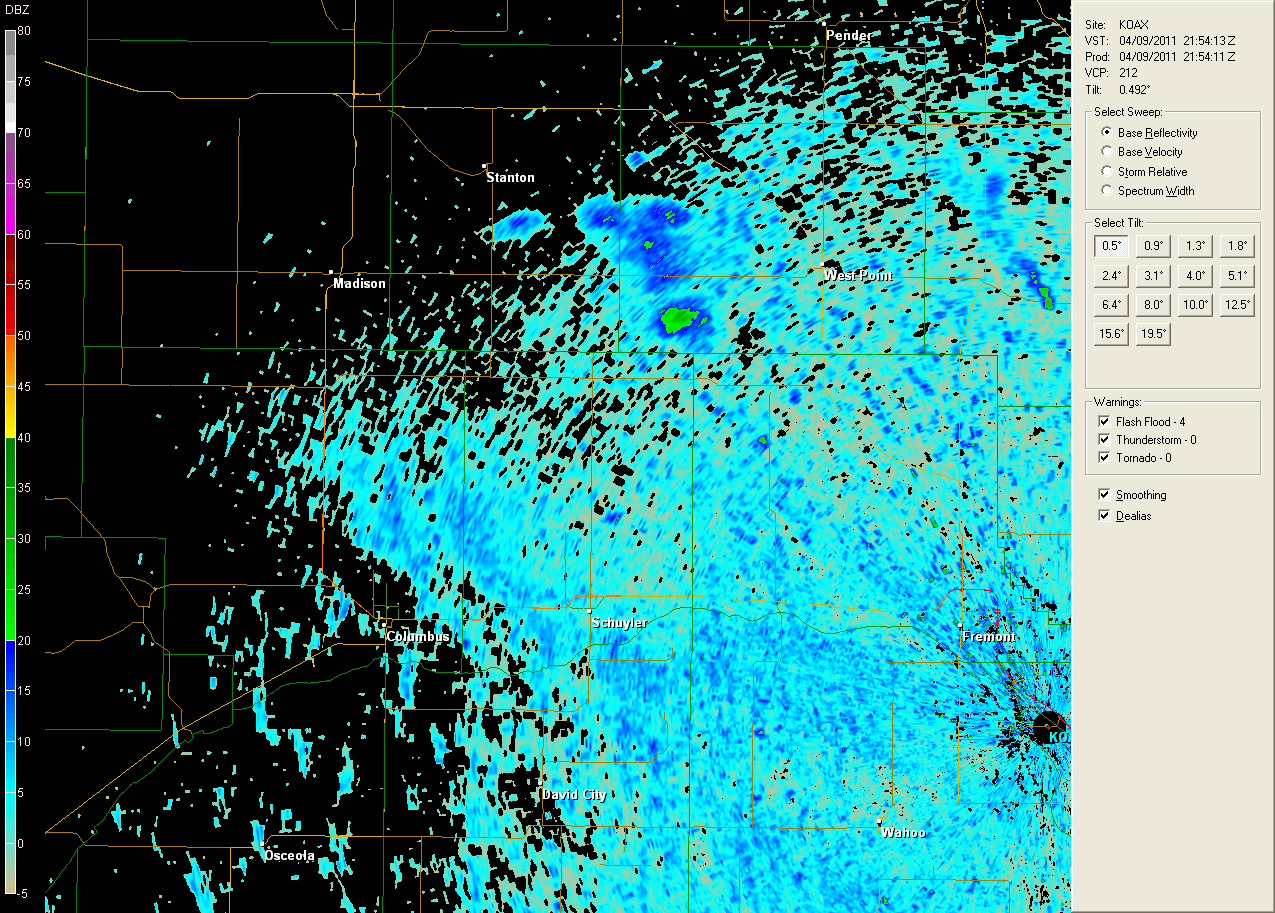The image size is (1275, 913).
Task: Toggle the Dealias checkbox
Action: click(x=1104, y=516)
